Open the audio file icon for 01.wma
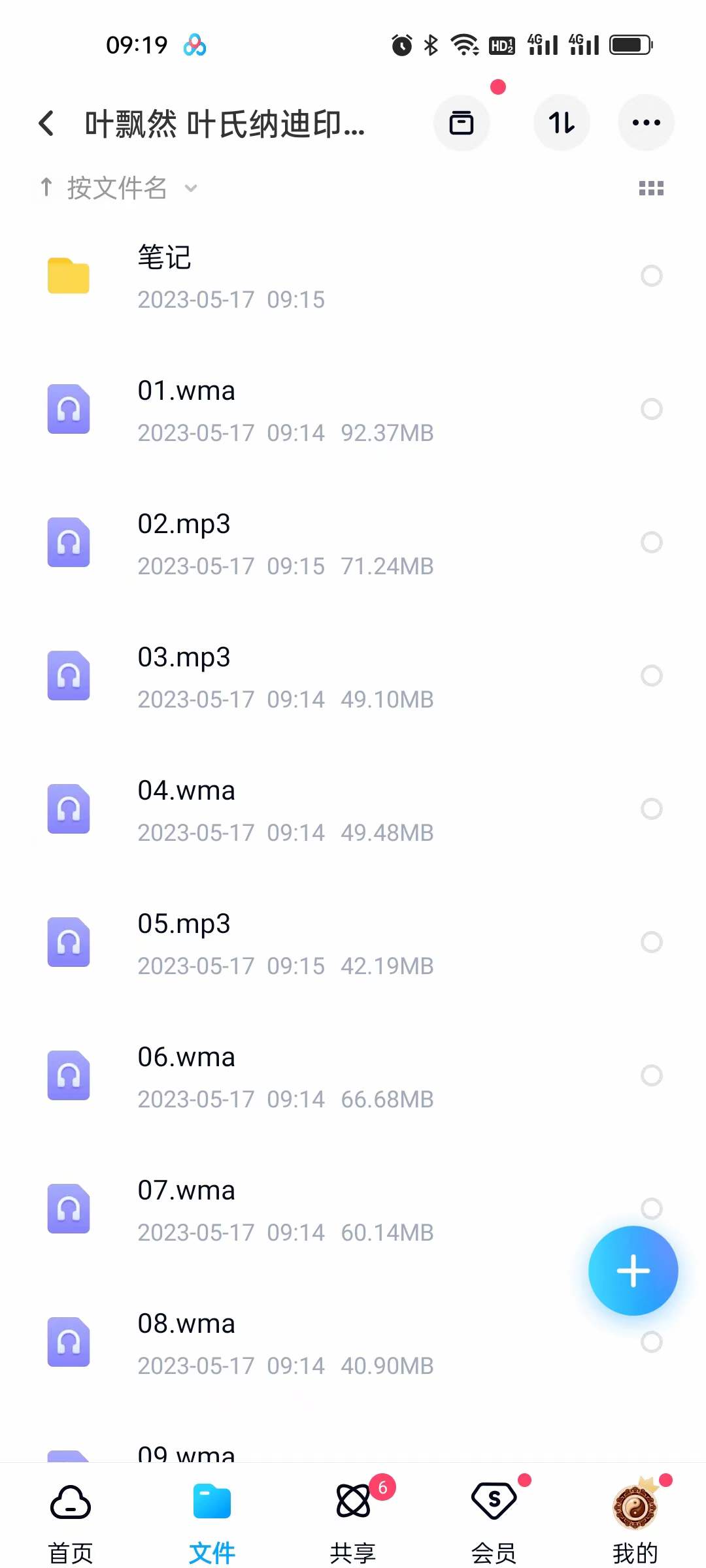Screen dimensions: 706x1568 pyautogui.click(x=69, y=410)
